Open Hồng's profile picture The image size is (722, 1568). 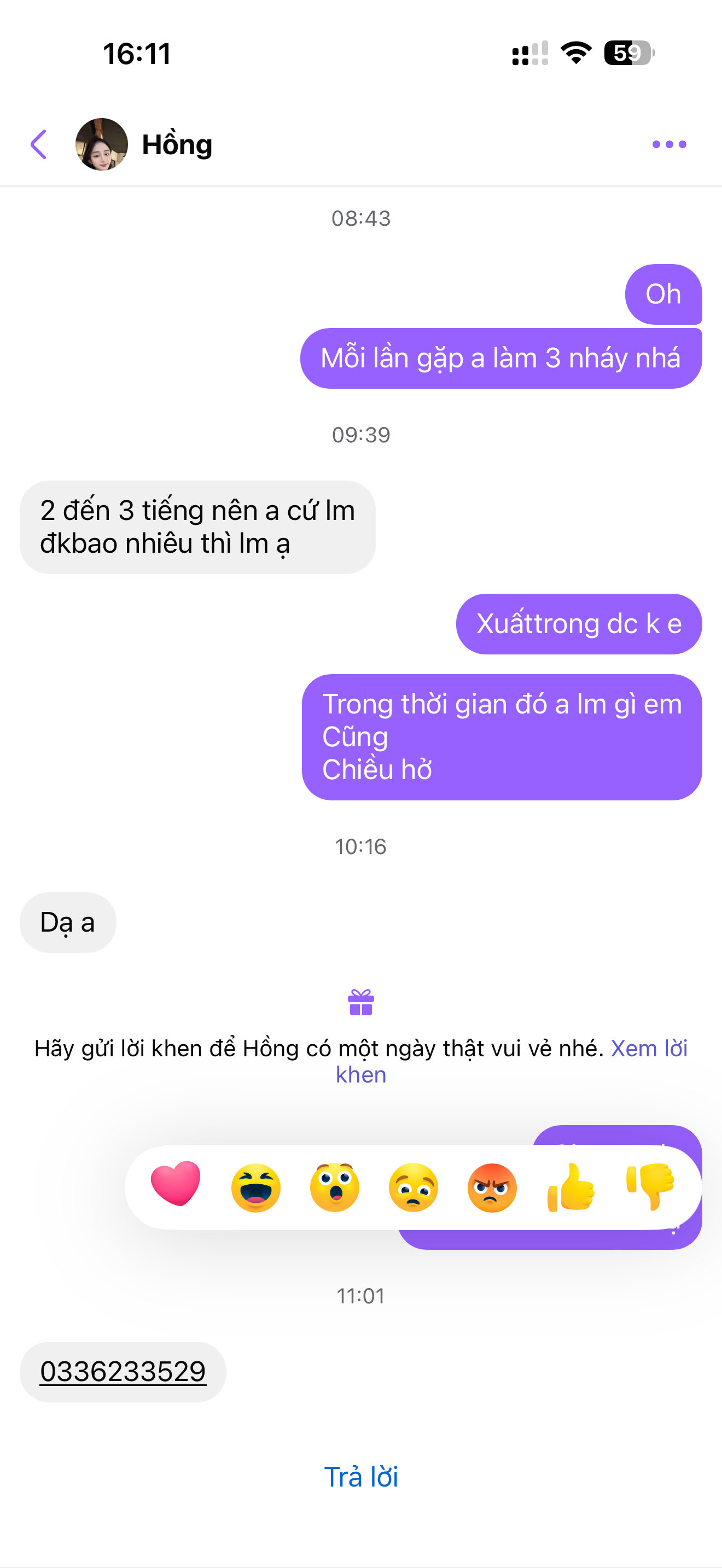[x=102, y=144]
